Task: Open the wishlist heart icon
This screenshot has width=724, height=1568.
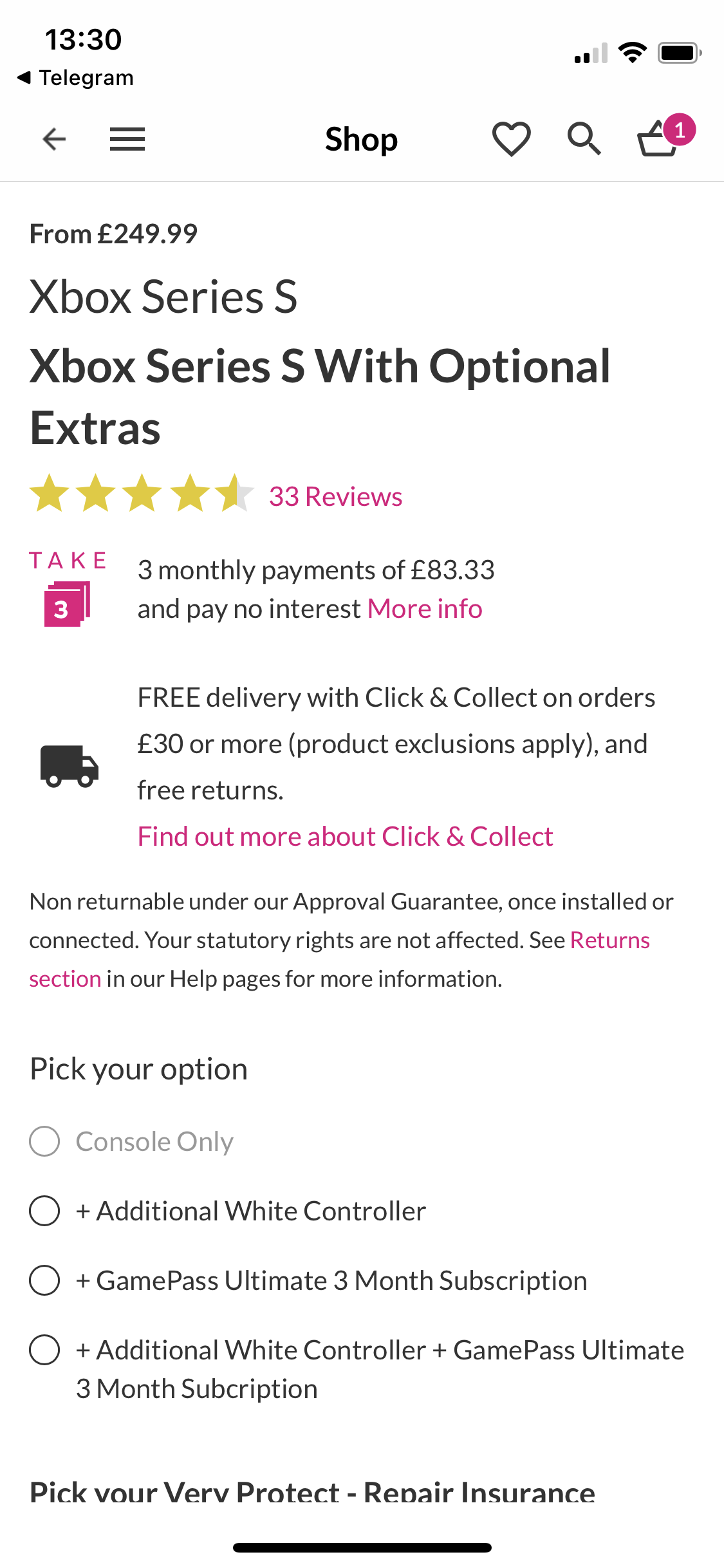Action: coord(511,139)
